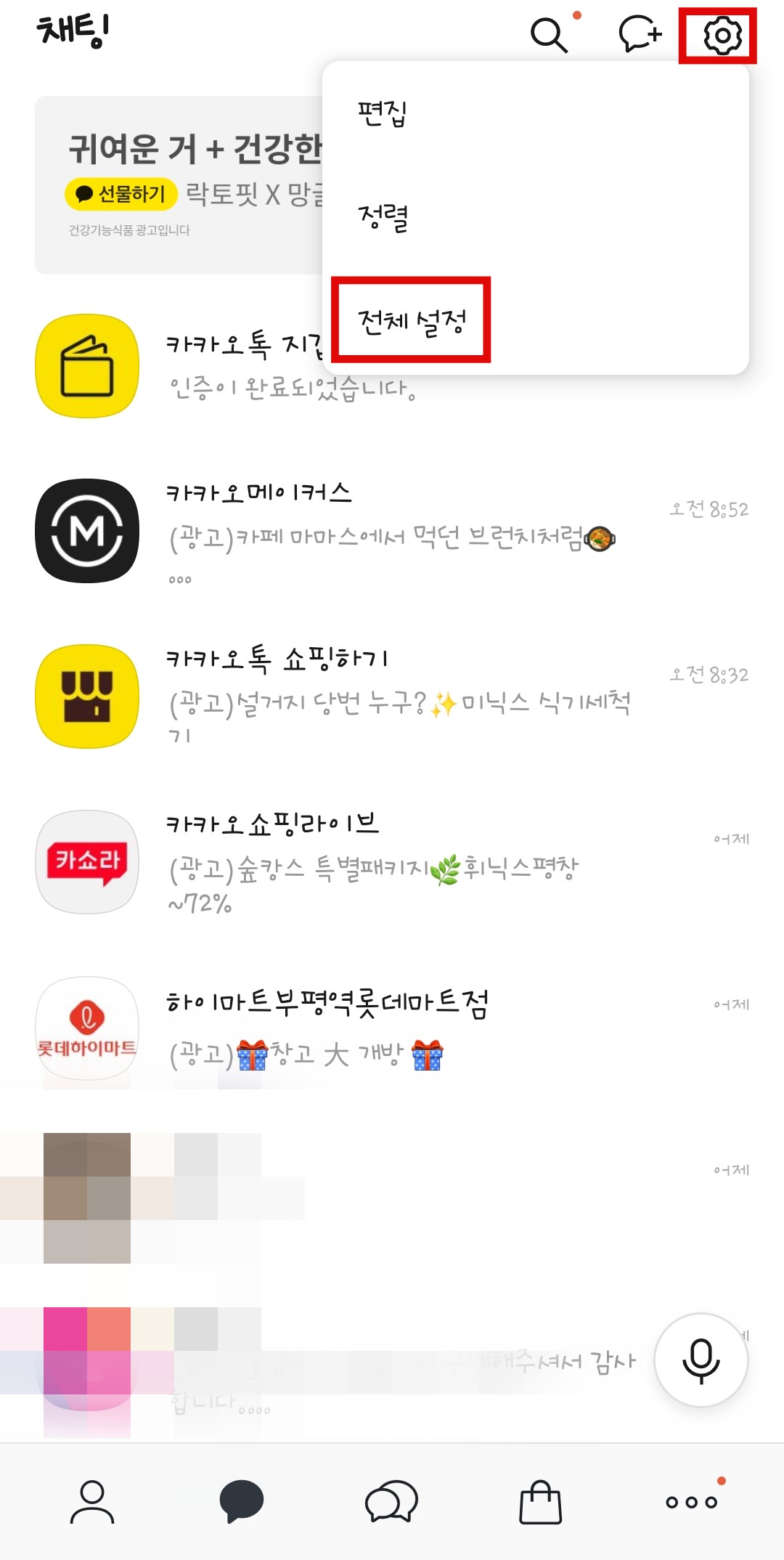Tap the yellow 선물하기 button

(118, 194)
